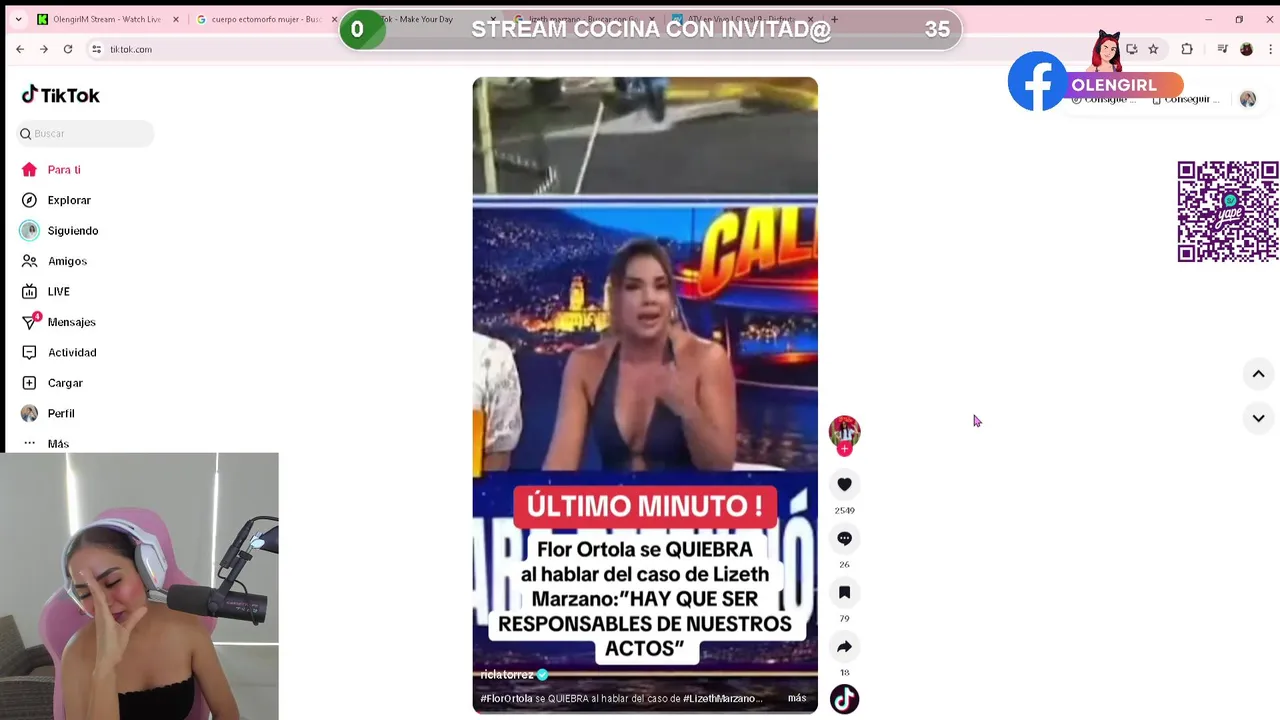Select Cargar to upload a video
The image size is (1280, 720).
coord(65,383)
